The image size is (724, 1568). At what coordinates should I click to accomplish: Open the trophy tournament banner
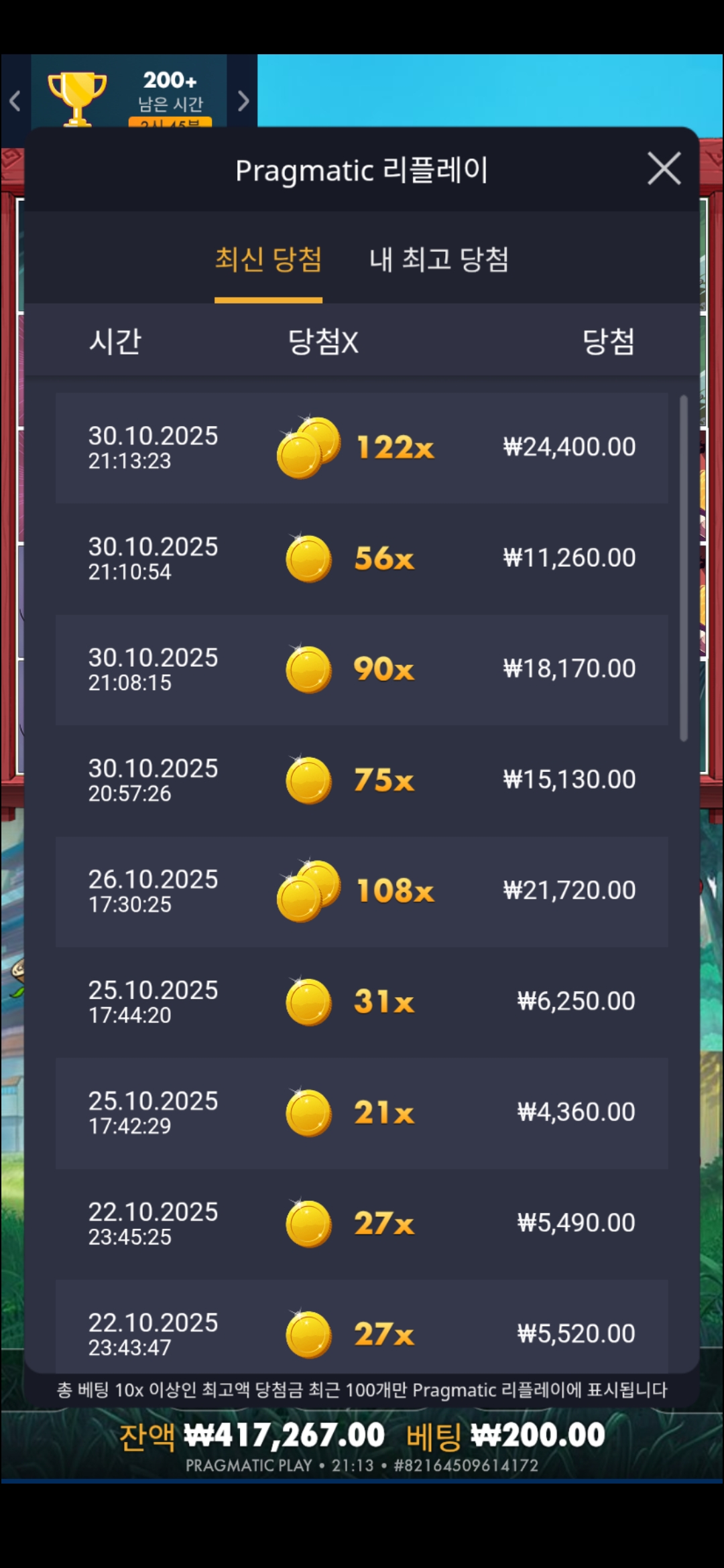tap(129, 94)
